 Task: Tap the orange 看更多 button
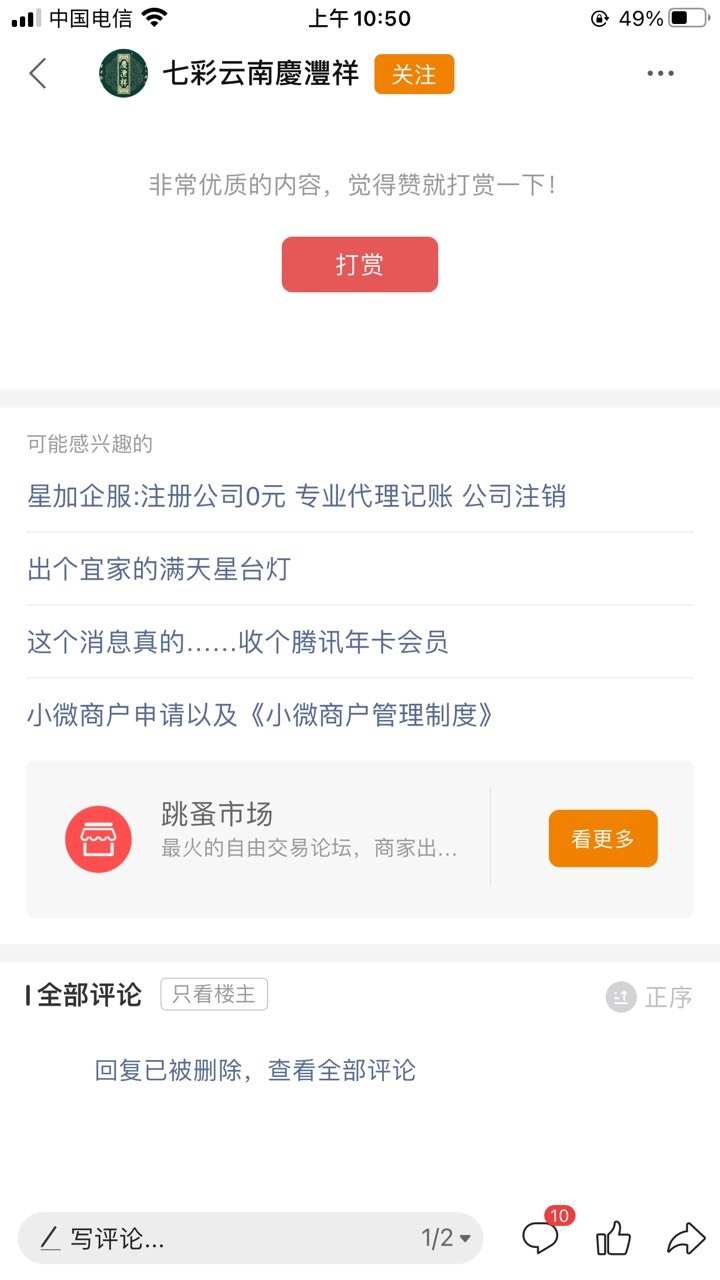603,838
